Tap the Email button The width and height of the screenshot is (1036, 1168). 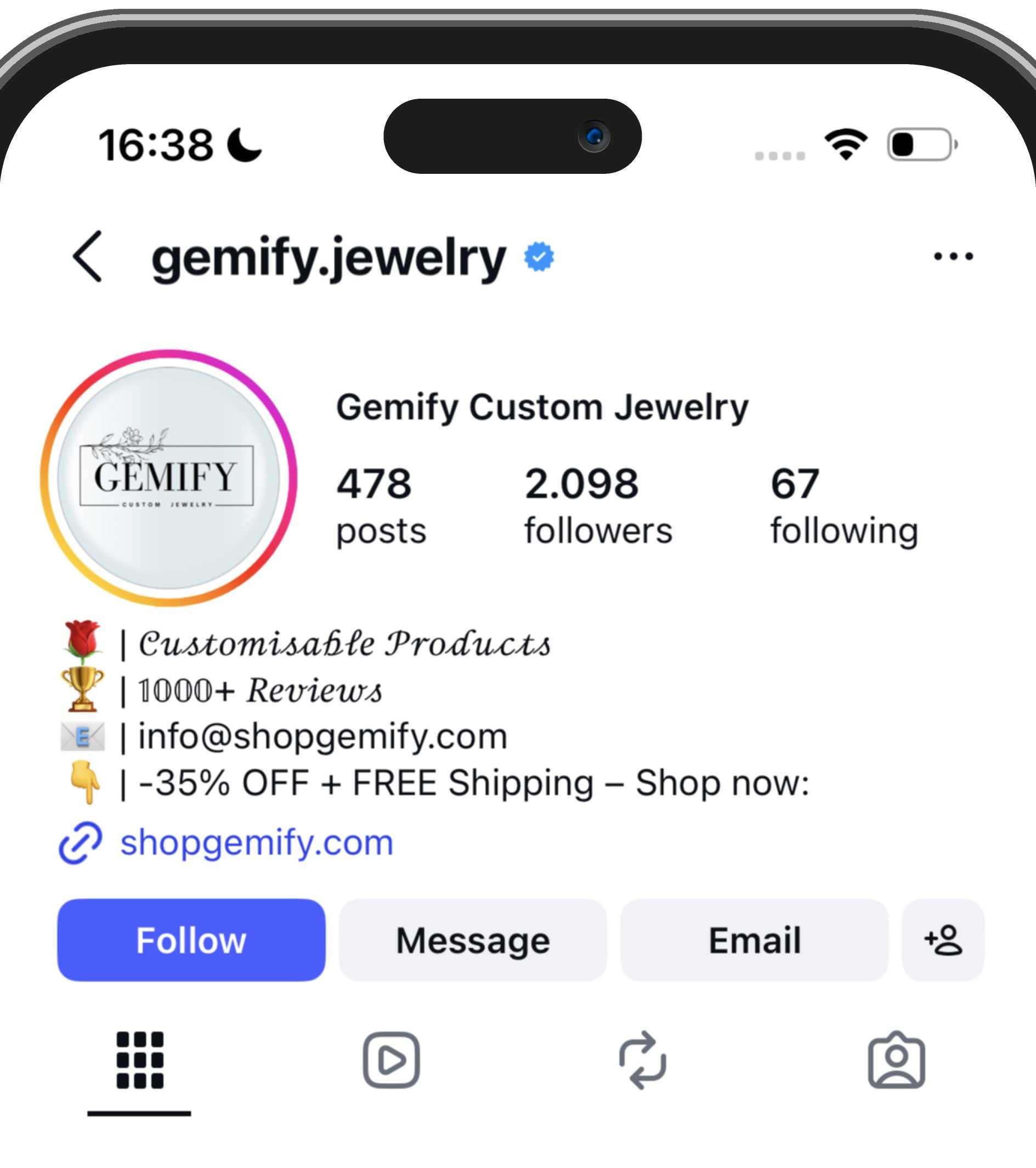coord(754,940)
